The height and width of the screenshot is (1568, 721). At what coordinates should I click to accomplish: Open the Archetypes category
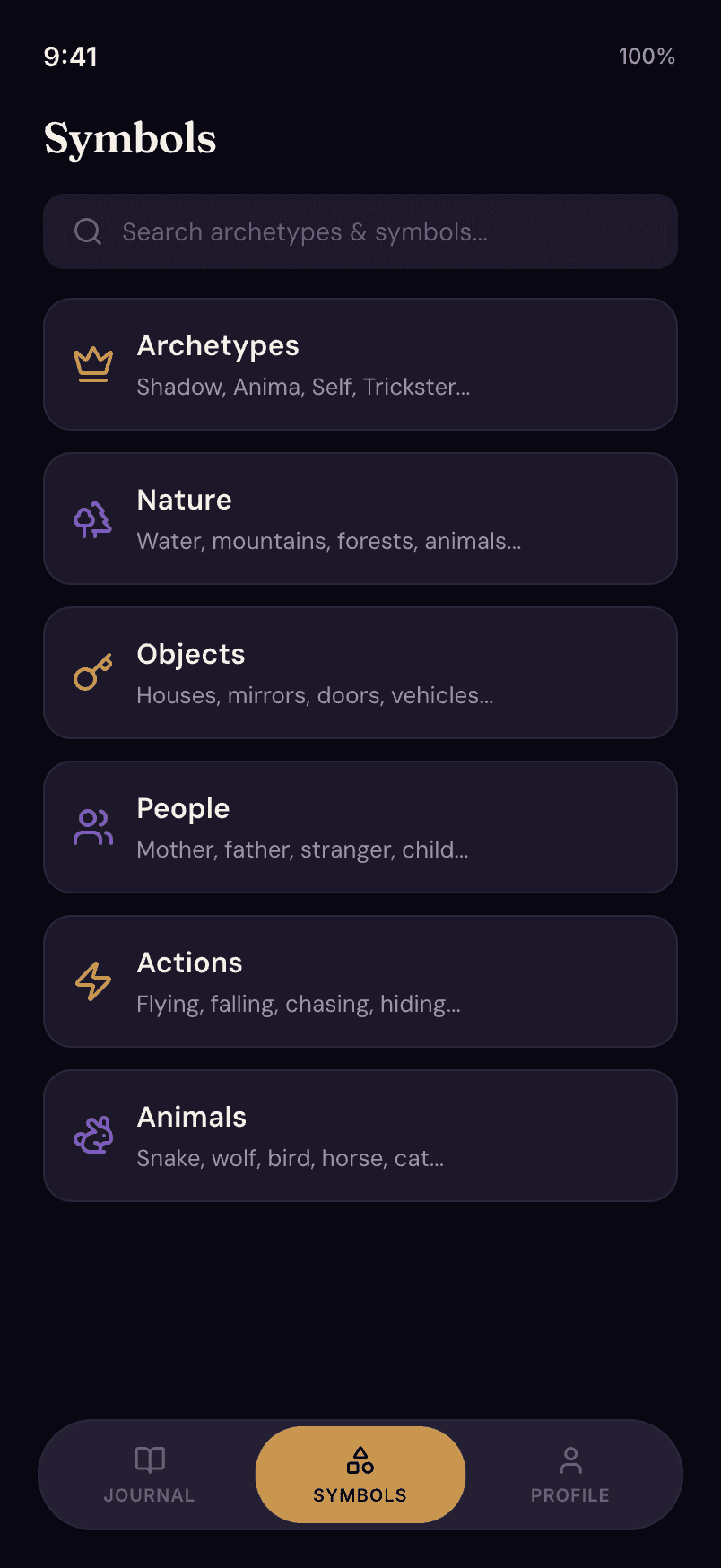360,363
